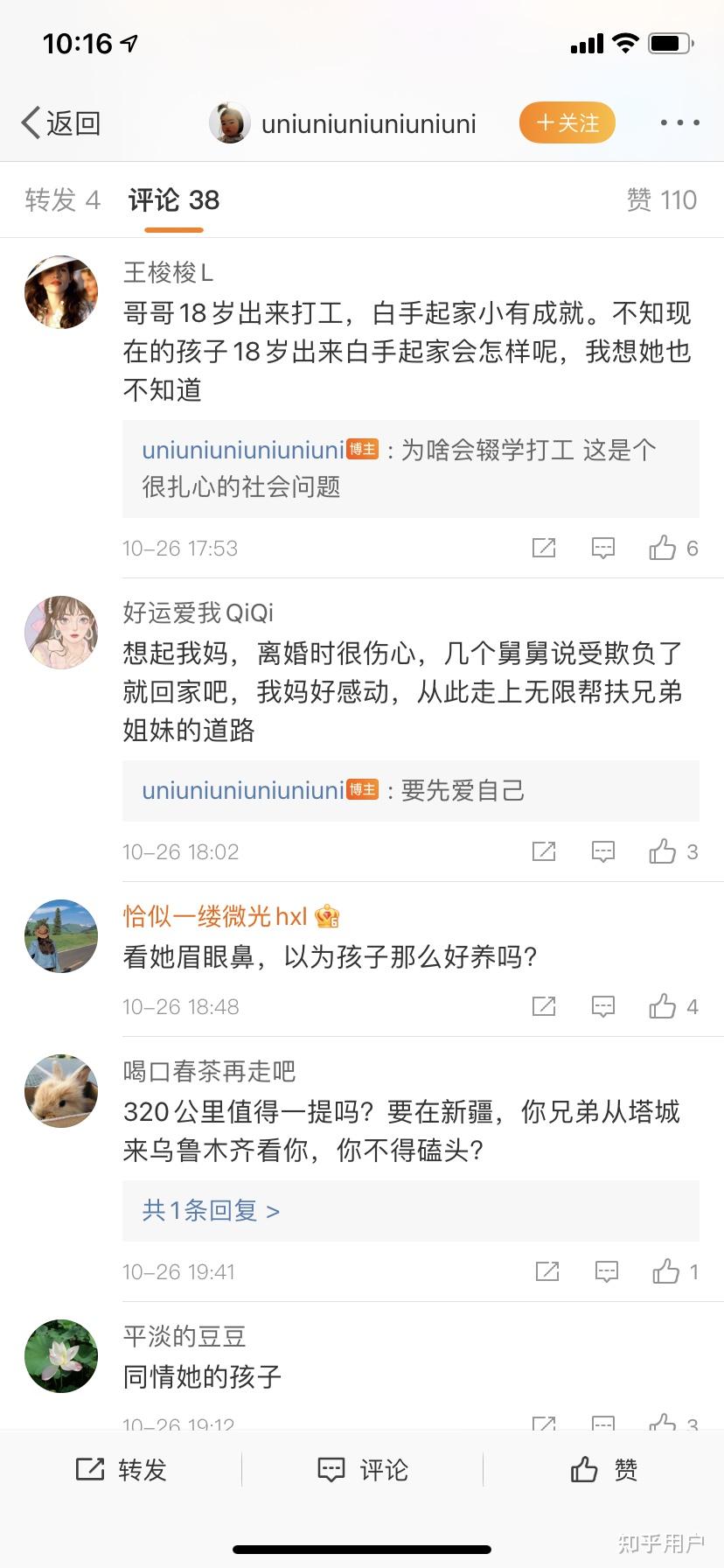Viewport: 724px width, 1568px height.
Task: Switch to the 转发 4 tab
Action: pos(62,200)
